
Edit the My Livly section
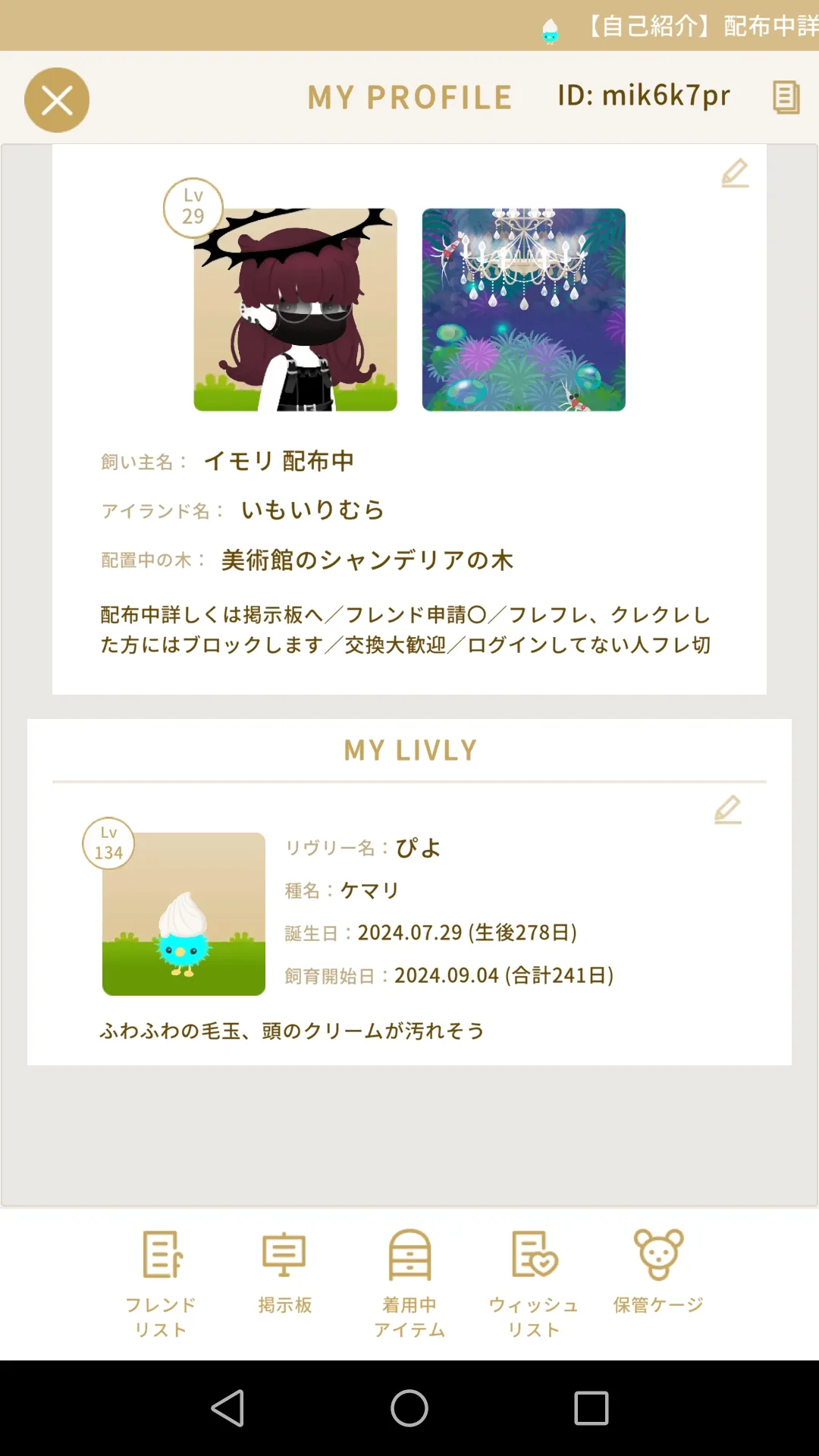(728, 810)
